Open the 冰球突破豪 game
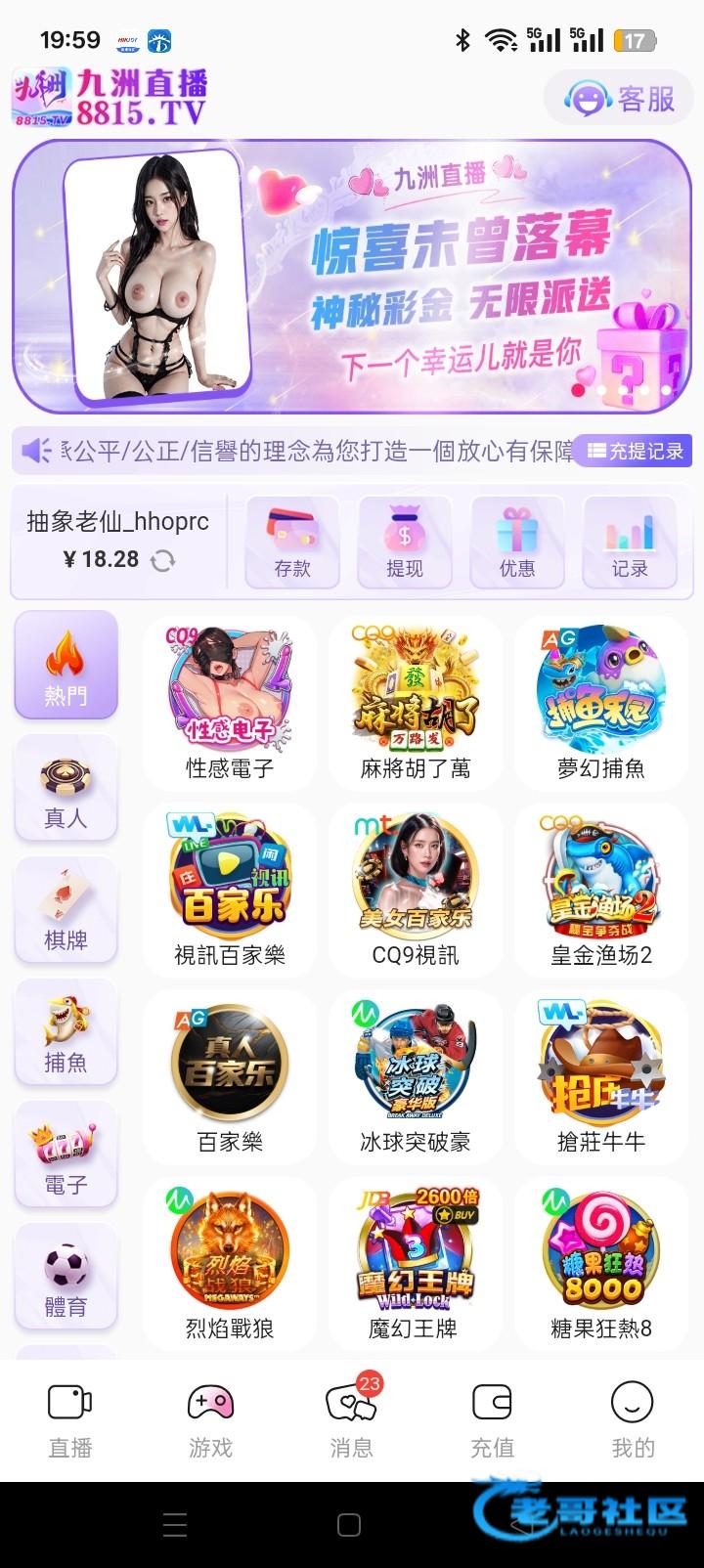The image size is (704, 1568). 416,1074
